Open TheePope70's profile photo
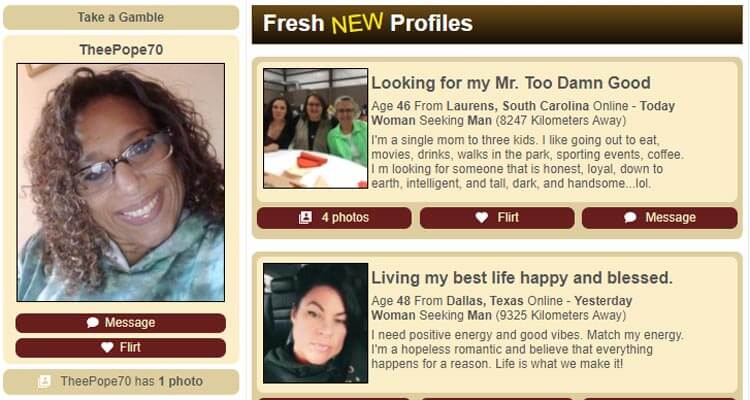Viewport: 750px width, 400px height. tap(120, 182)
